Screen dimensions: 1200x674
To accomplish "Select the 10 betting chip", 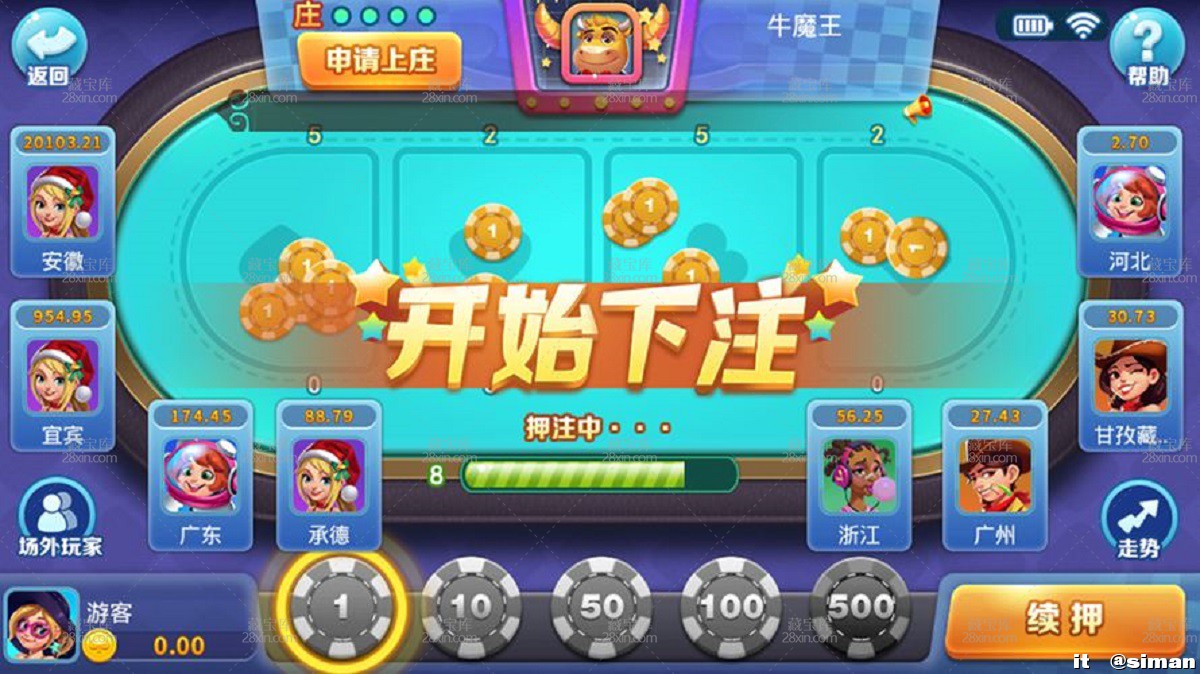I will click(471, 607).
